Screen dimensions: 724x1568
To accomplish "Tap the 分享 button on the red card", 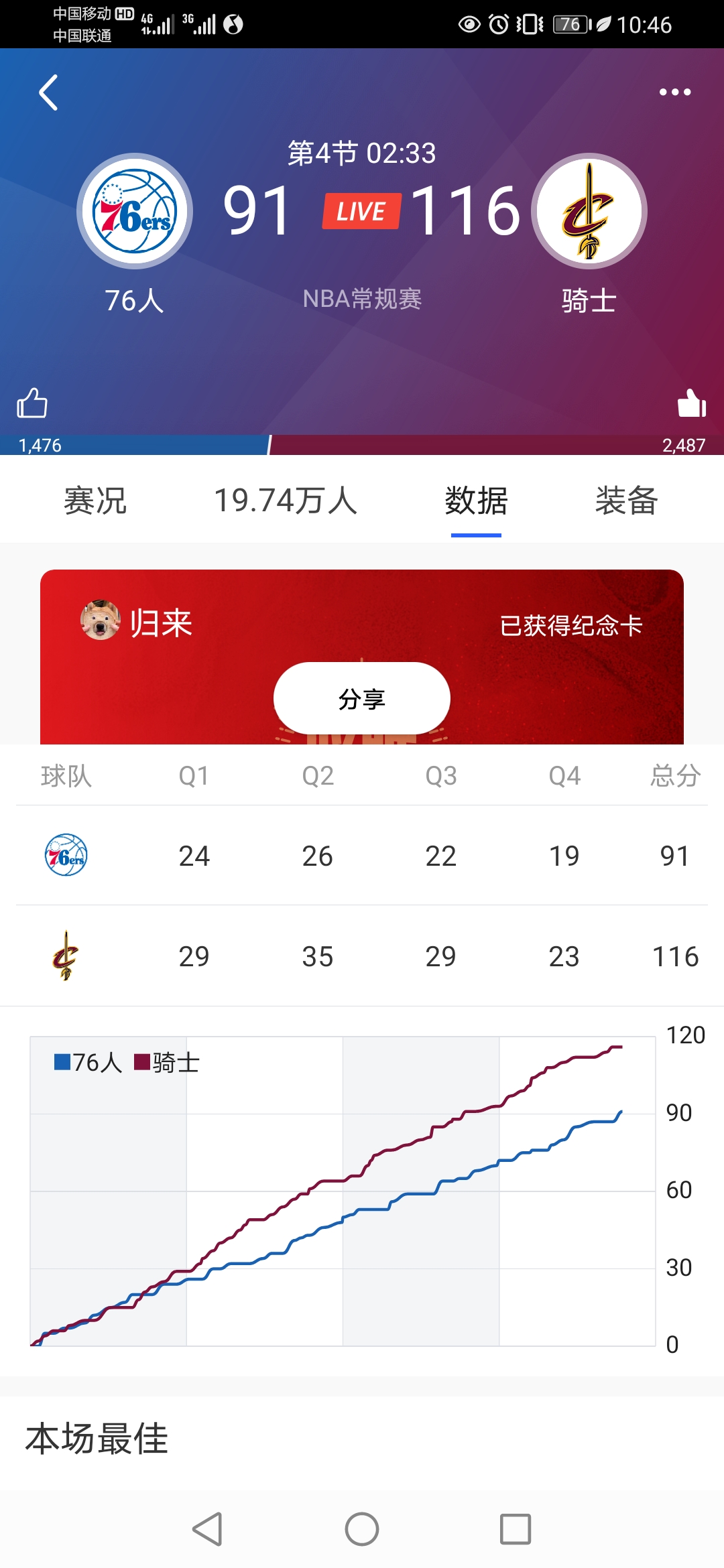I will click(x=361, y=699).
